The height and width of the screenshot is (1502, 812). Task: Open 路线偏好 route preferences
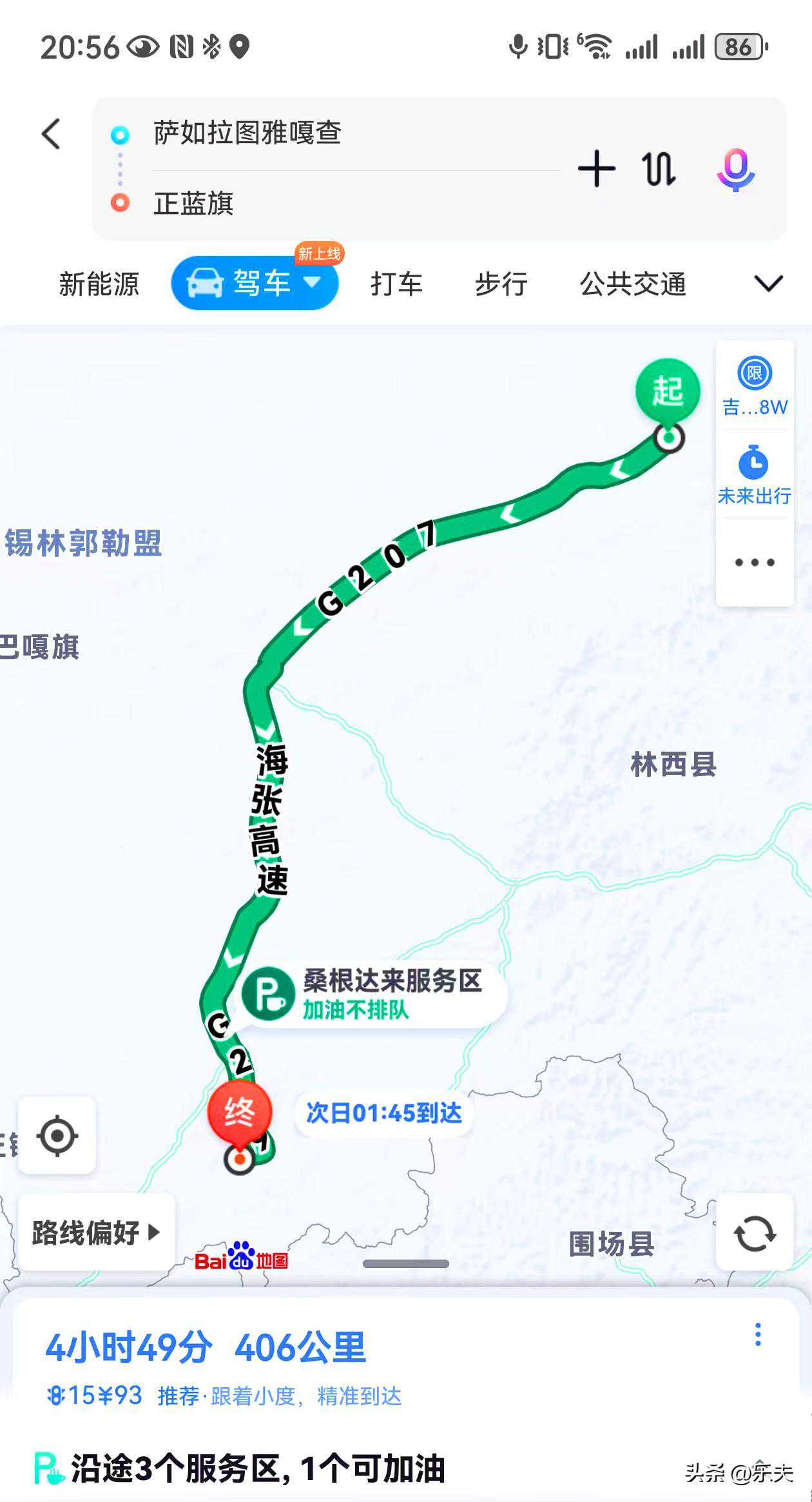coord(96,1233)
